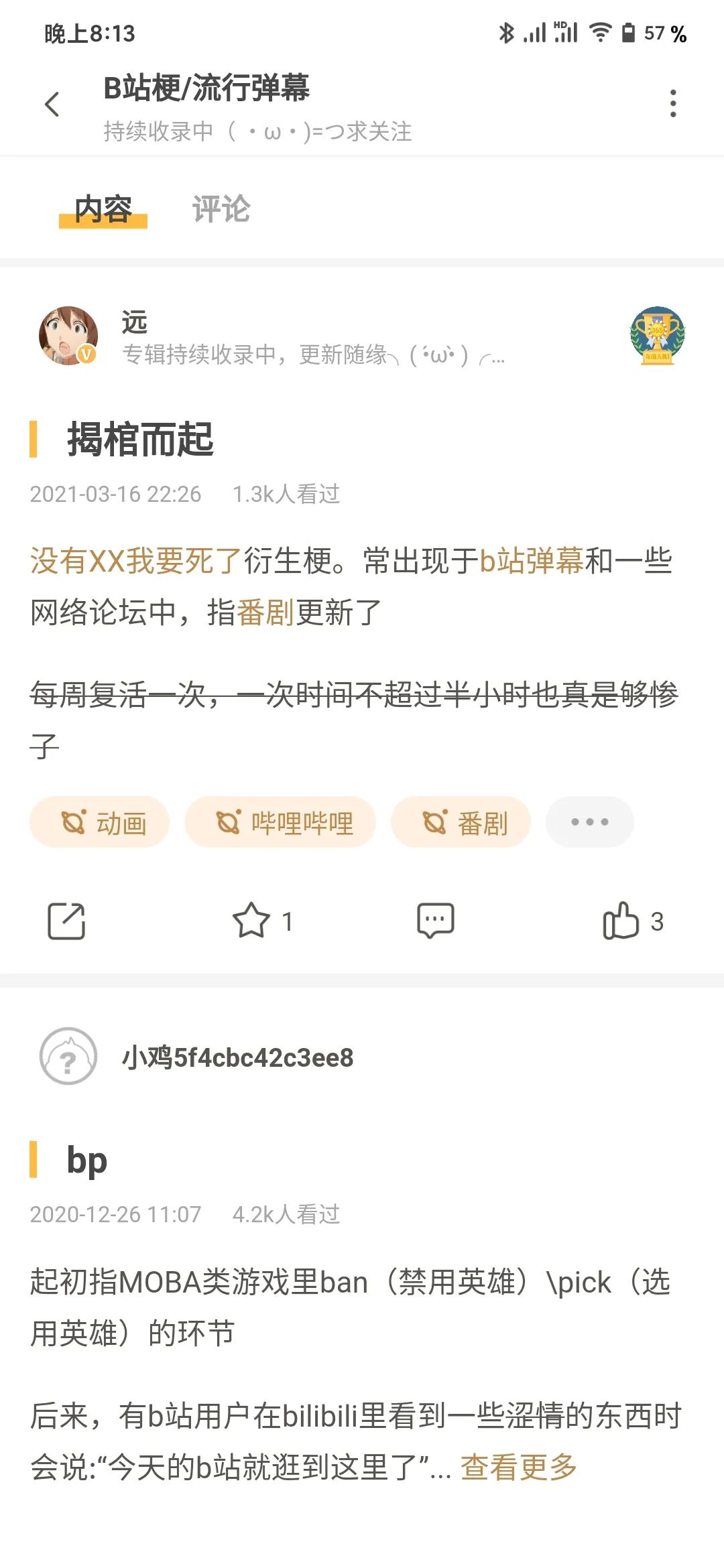Image resolution: width=724 pixels, height=1568 pixels.
Task: Select the 番剧 tag chip
Action: pyautogui.click(x=461, y=822)
